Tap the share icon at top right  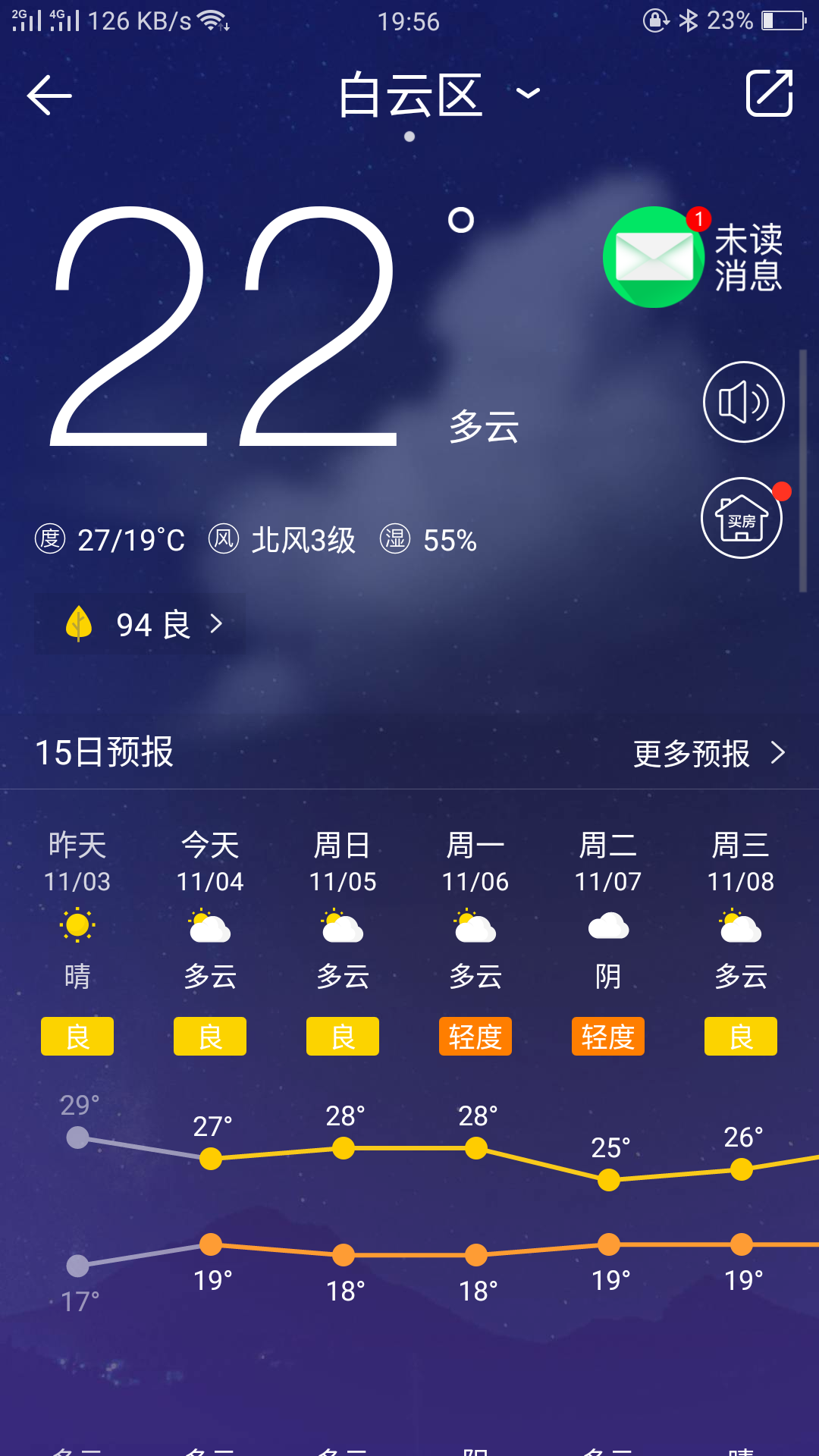[x=769, y=93]
